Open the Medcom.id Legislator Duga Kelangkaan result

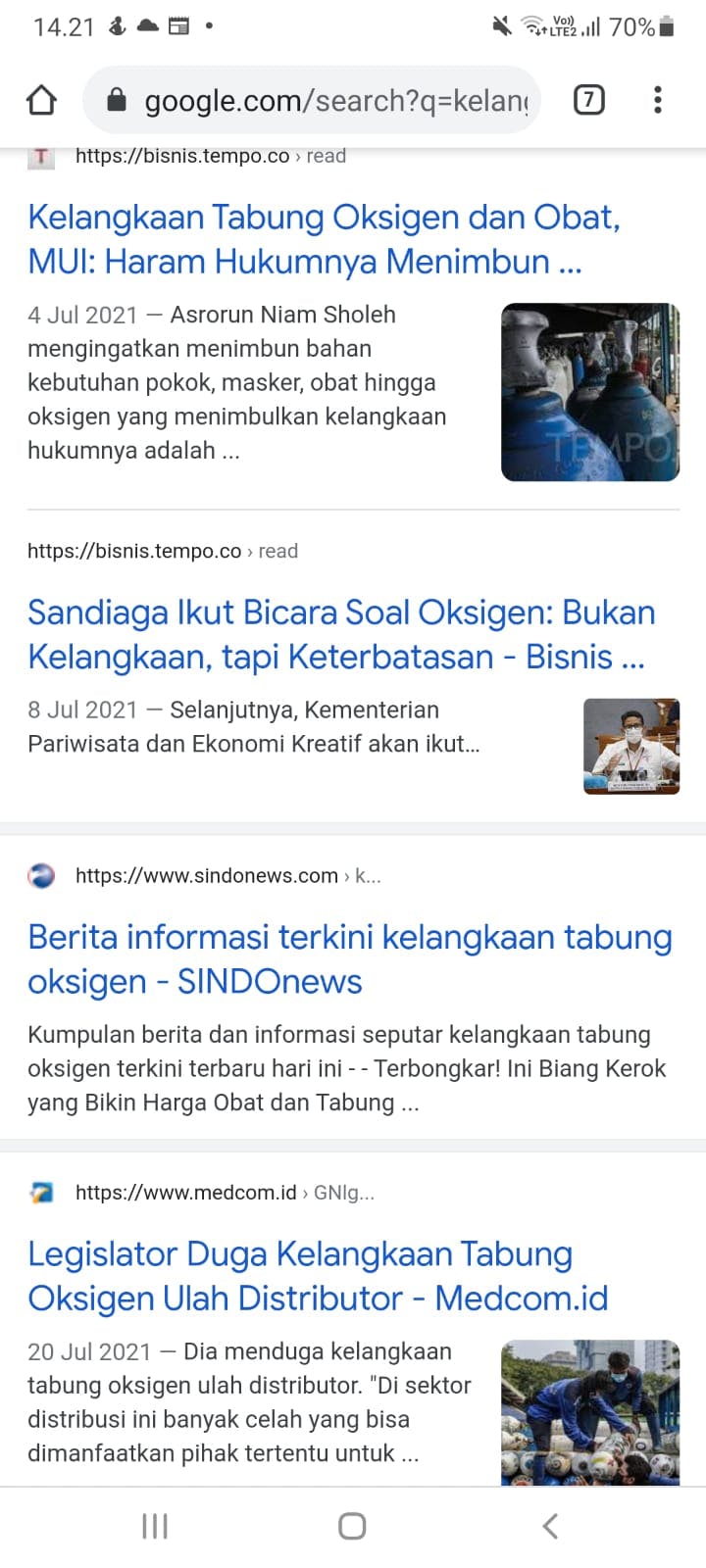click(x=318, y=1275)
